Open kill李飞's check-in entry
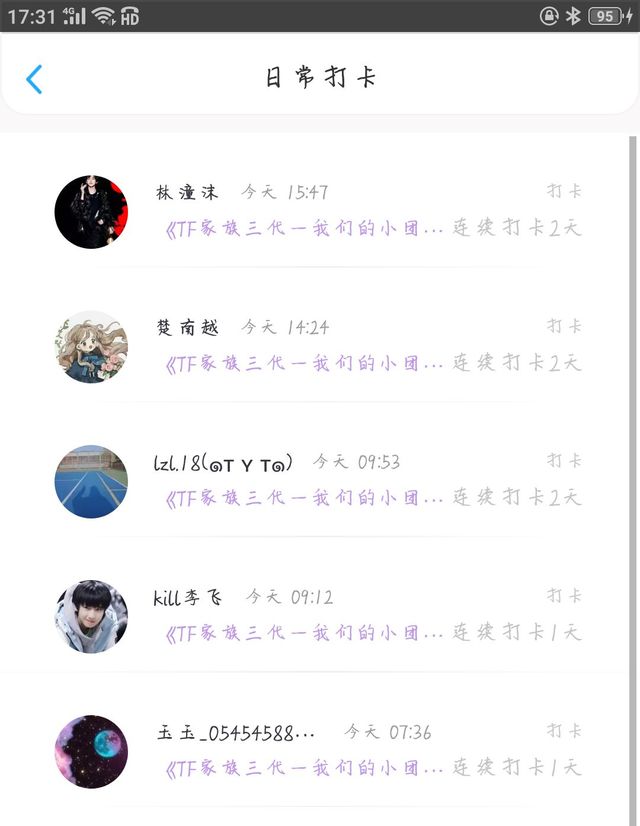 point(316,616)
